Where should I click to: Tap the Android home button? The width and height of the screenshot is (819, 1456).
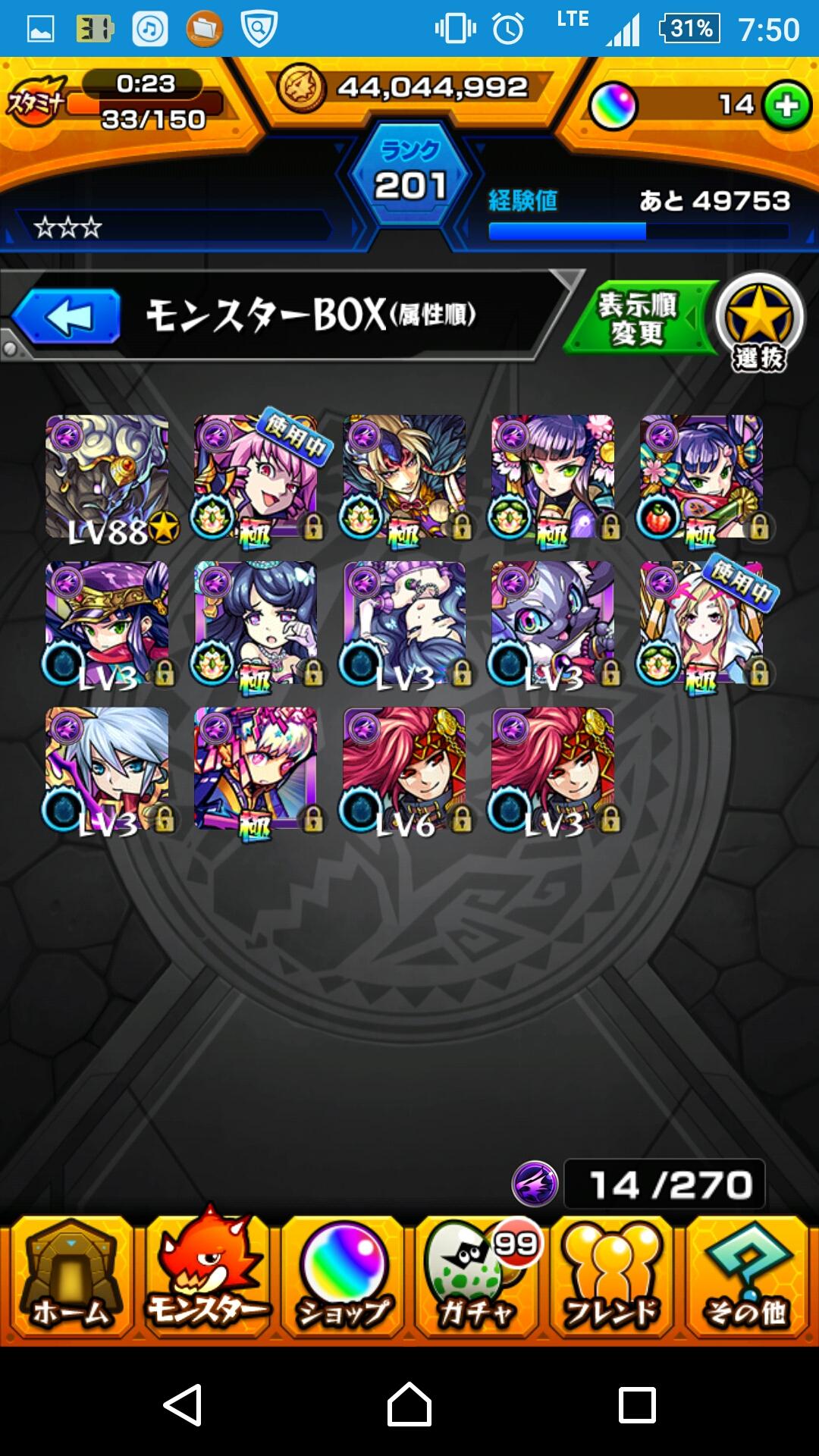click(409, 1404)
